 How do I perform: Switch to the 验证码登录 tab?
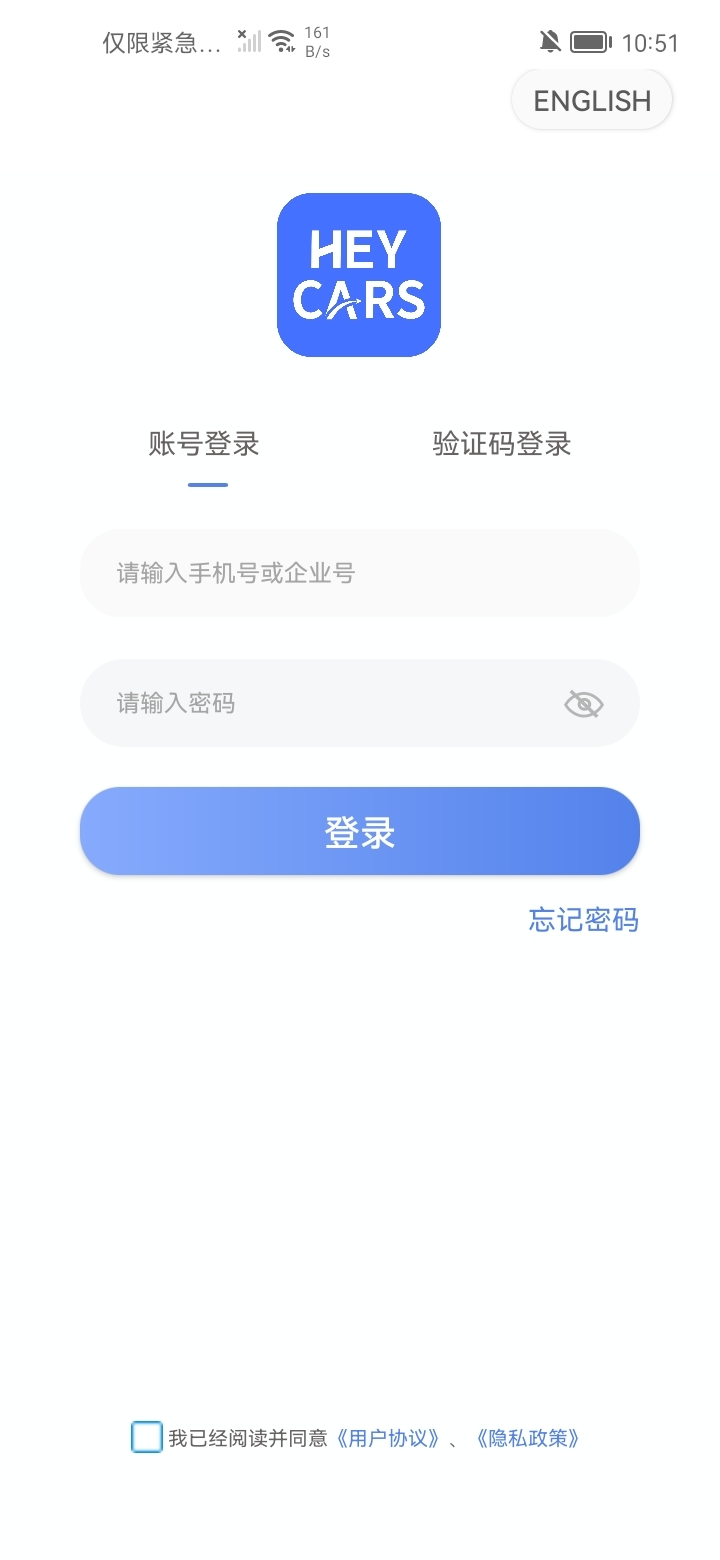click(501, 444)
